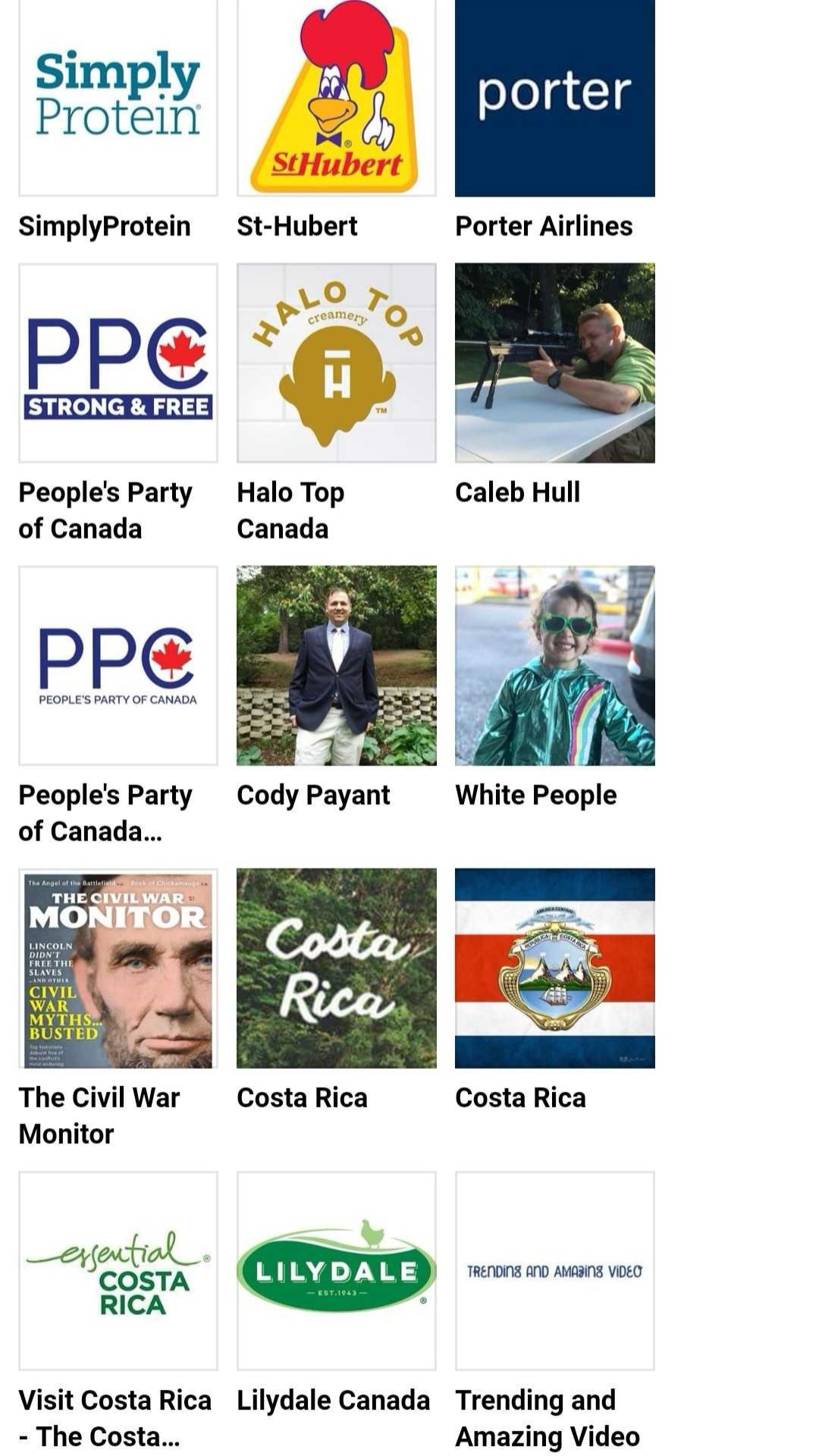Open the White People page
Screen dimensions: 819x1456
[x=554, y=665]
